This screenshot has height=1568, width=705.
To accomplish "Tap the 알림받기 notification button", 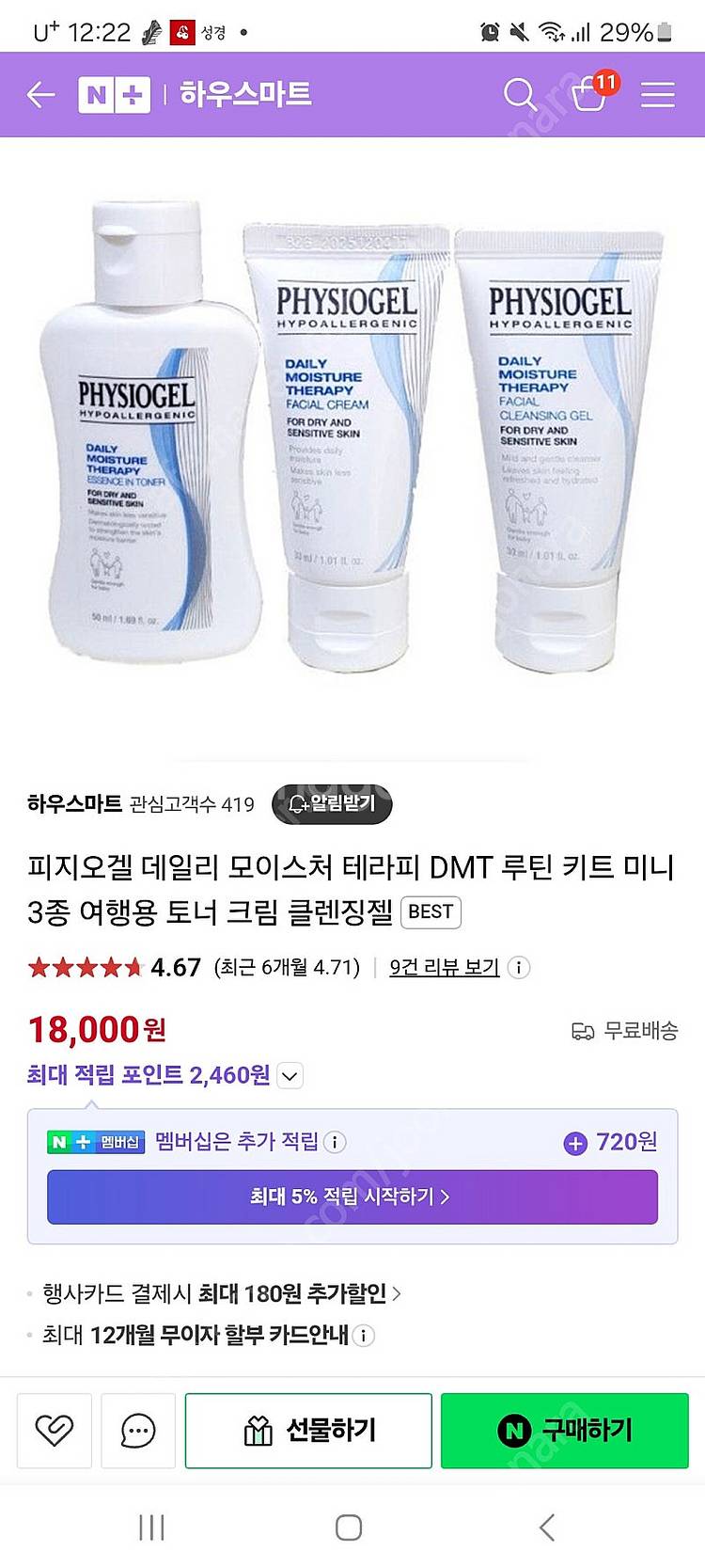I will click(332, 803).
